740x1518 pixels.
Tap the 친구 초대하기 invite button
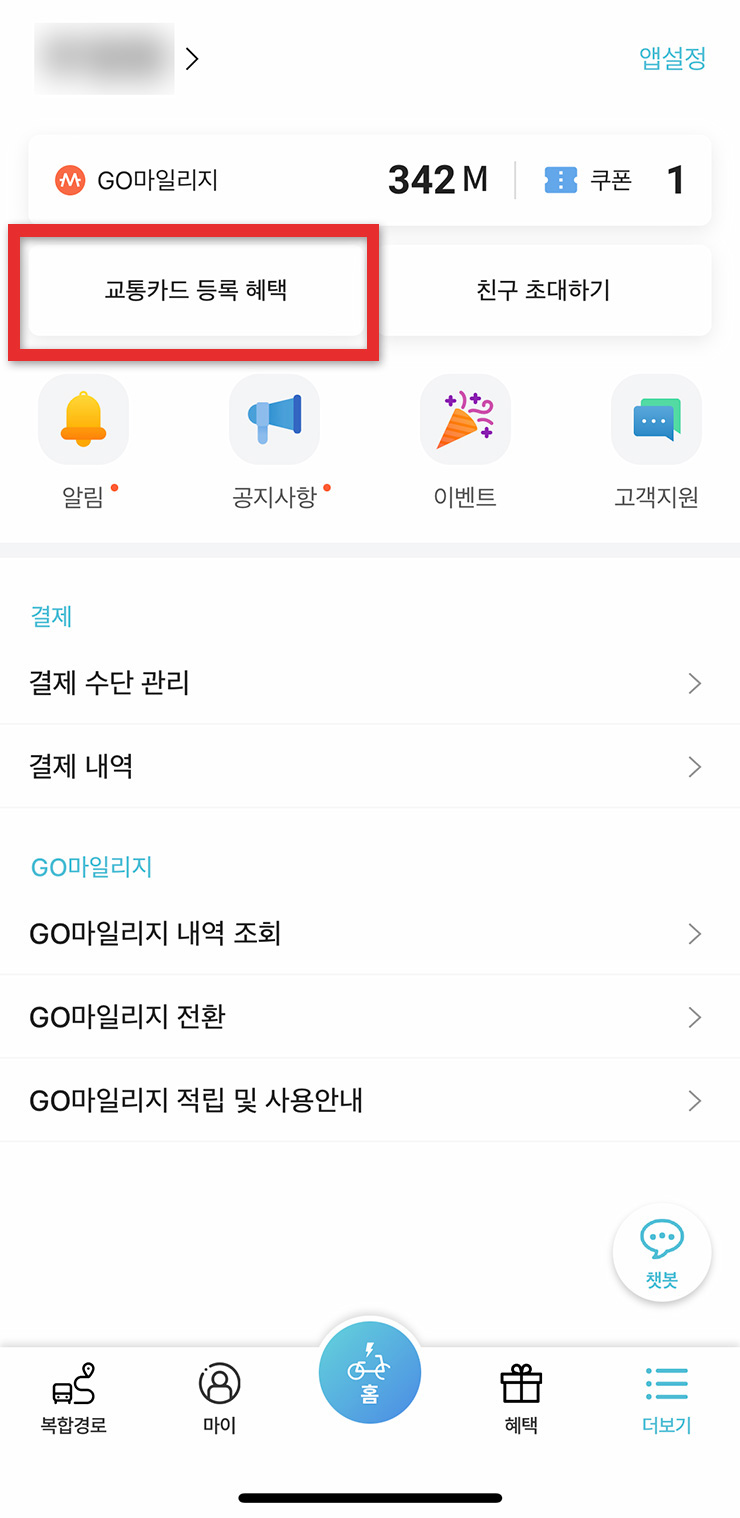click(x=541, y=290)
